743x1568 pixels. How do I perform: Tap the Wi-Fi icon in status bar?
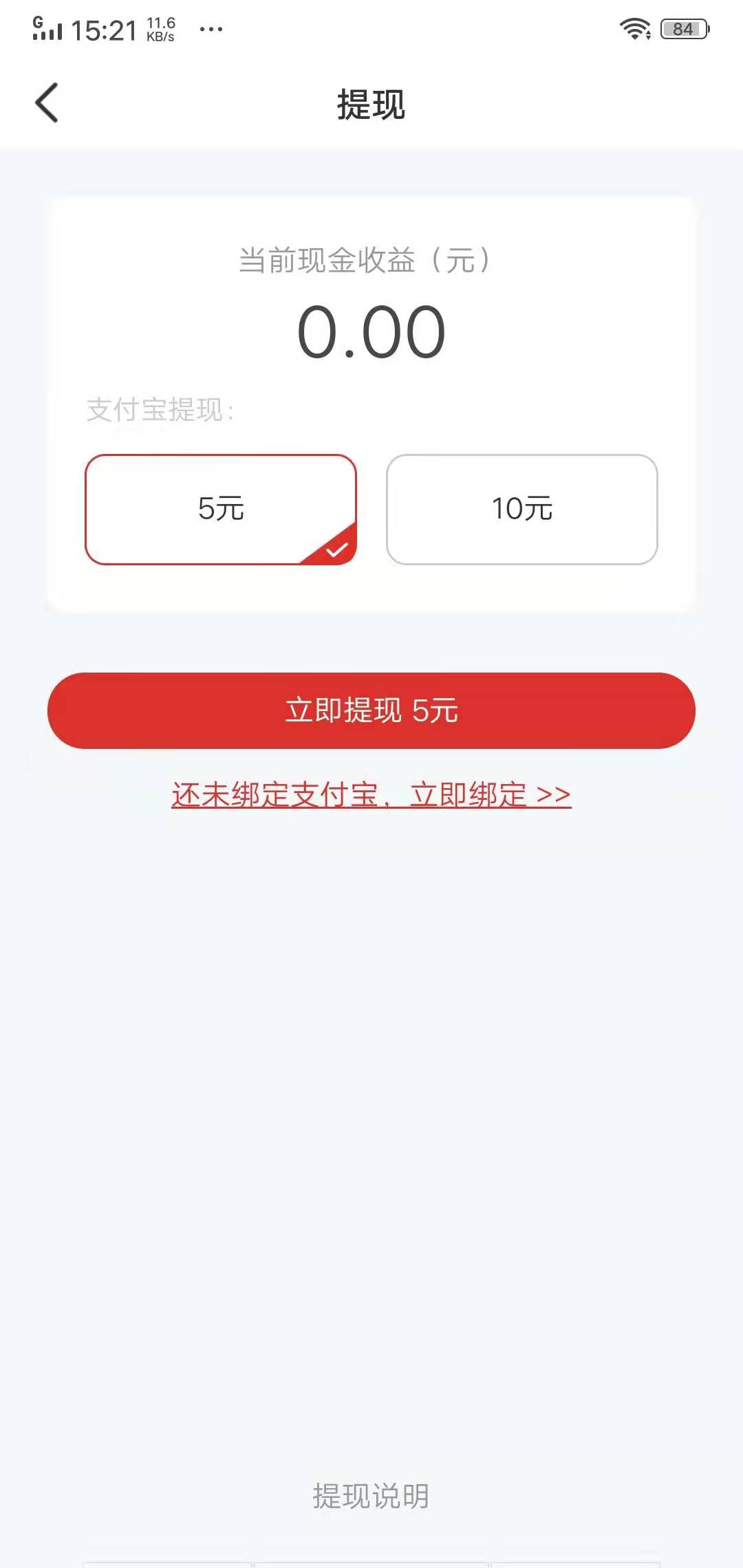[634, 28]
